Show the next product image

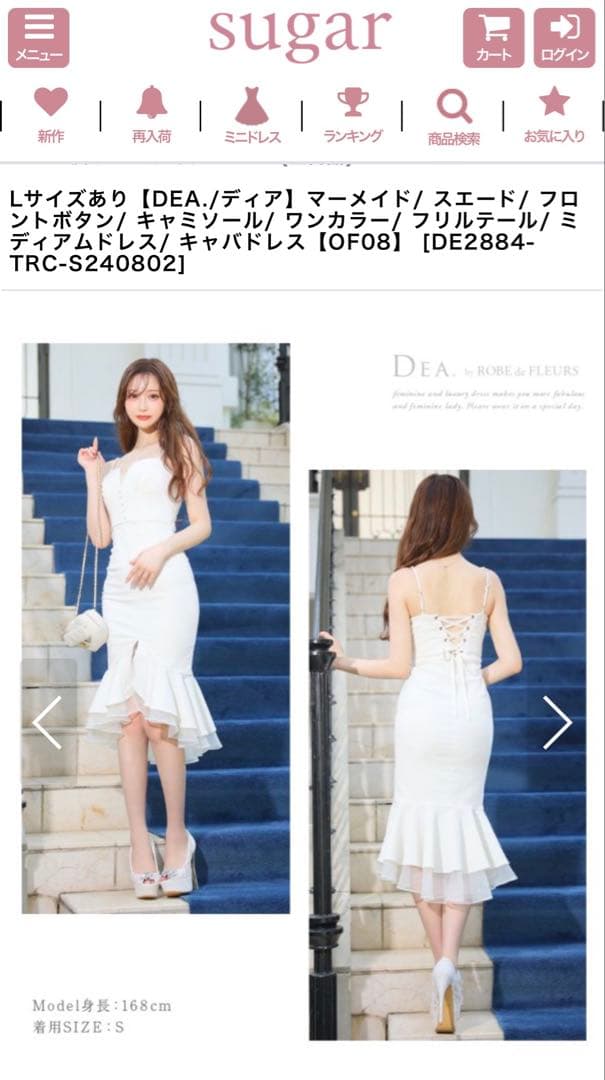pos(557,722)
